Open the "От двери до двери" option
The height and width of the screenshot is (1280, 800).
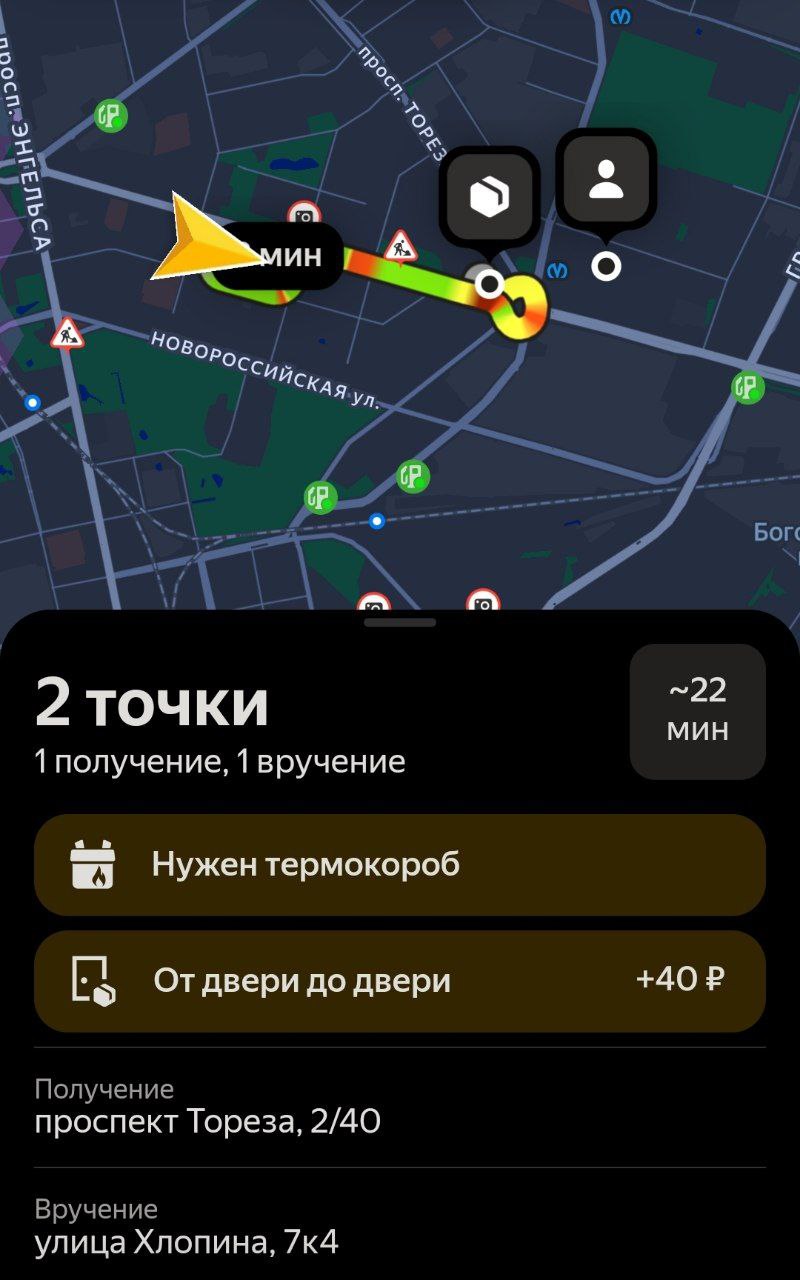(x=400, y=981)
